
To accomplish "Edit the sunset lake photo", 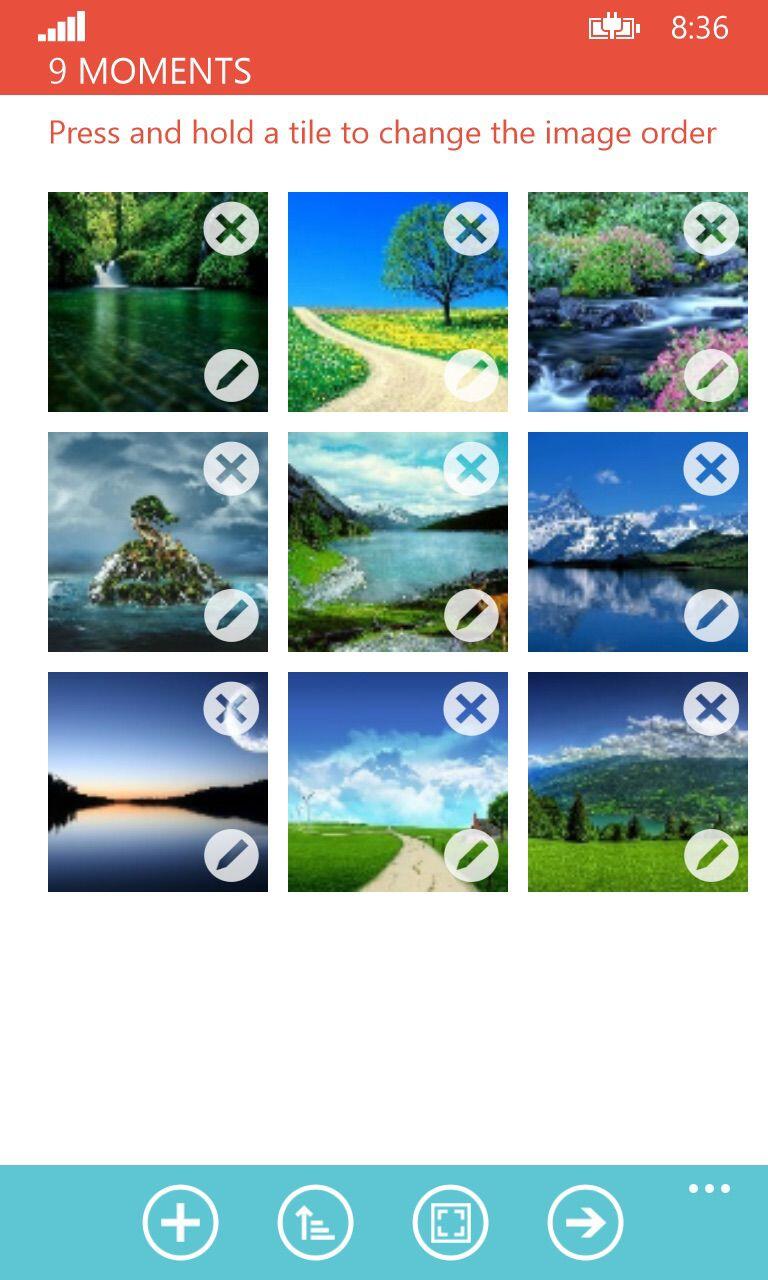I will point(231,856).
